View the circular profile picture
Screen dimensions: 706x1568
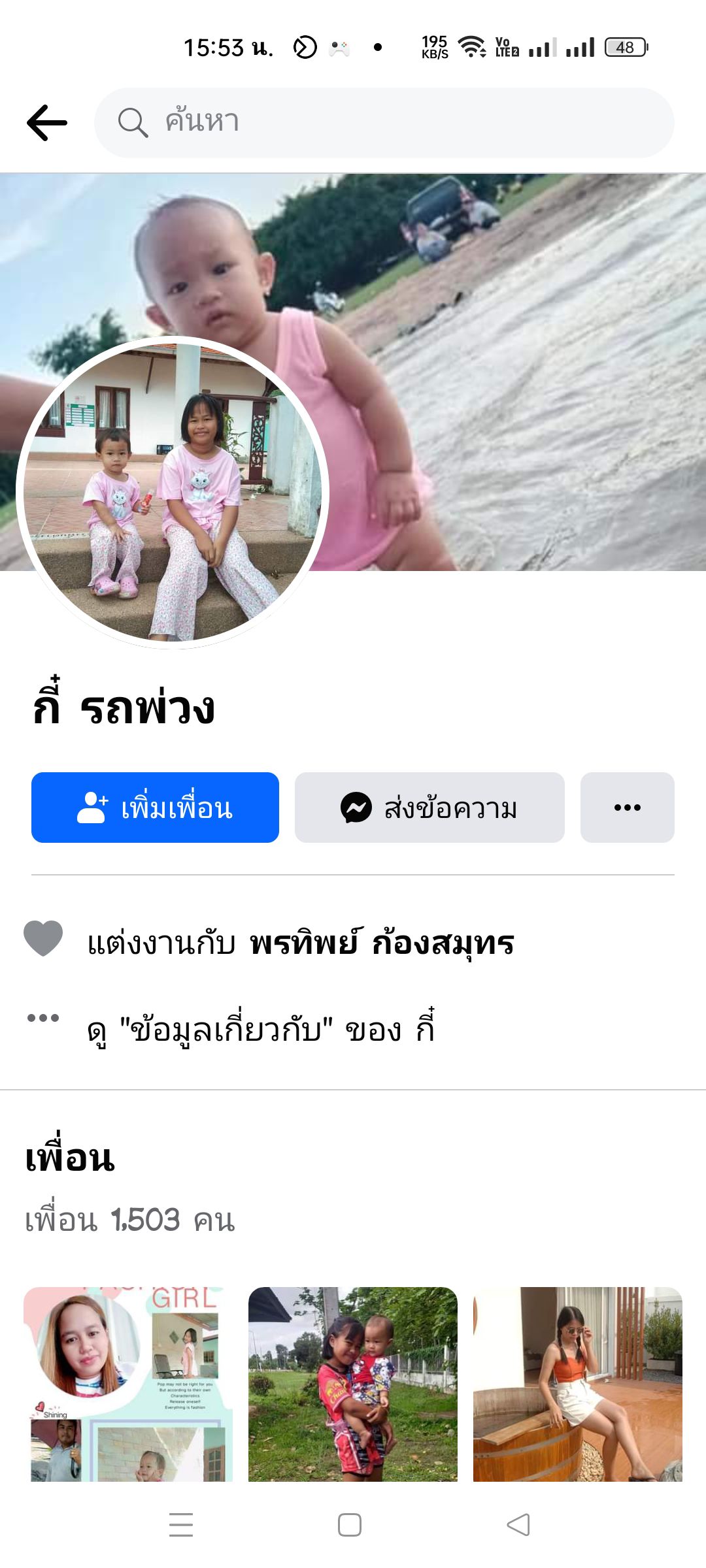[173, 493]
